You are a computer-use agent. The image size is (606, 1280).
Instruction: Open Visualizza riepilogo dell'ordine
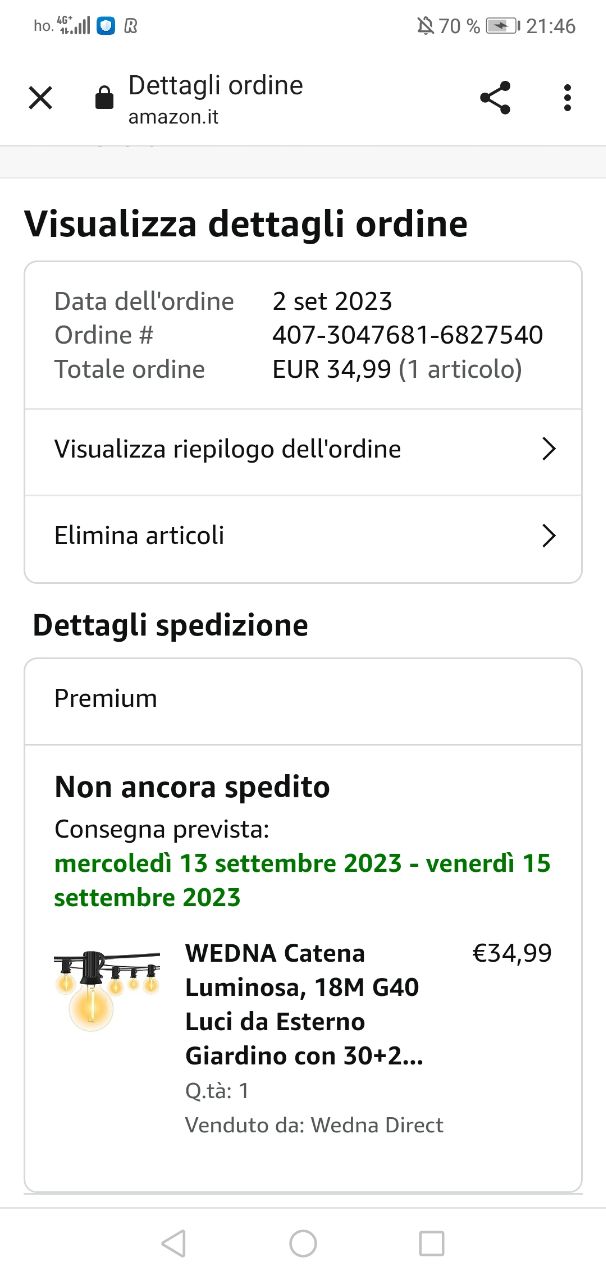pos(302,450)
